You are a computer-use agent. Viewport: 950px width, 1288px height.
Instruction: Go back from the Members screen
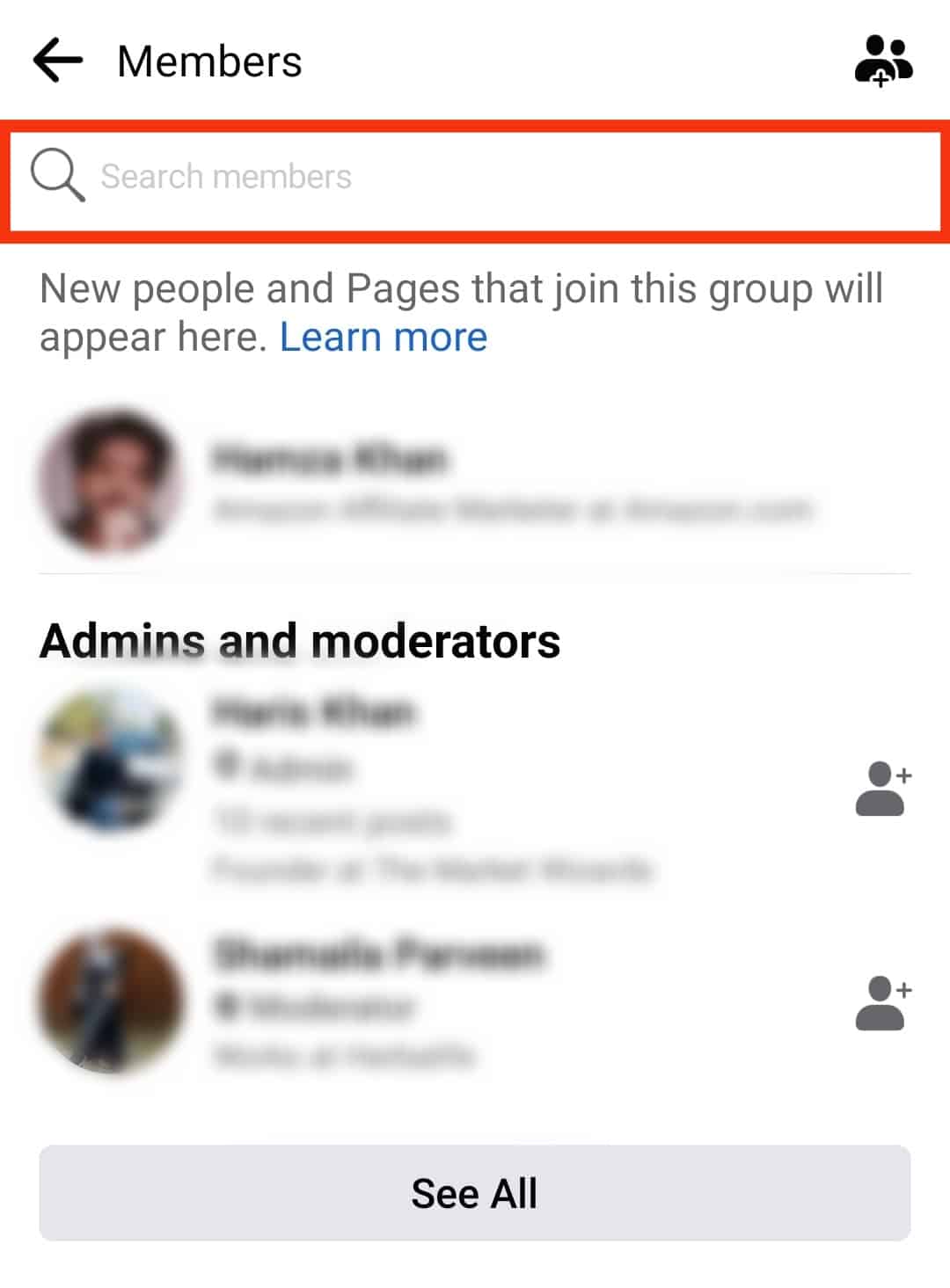[x=58, y=61]
